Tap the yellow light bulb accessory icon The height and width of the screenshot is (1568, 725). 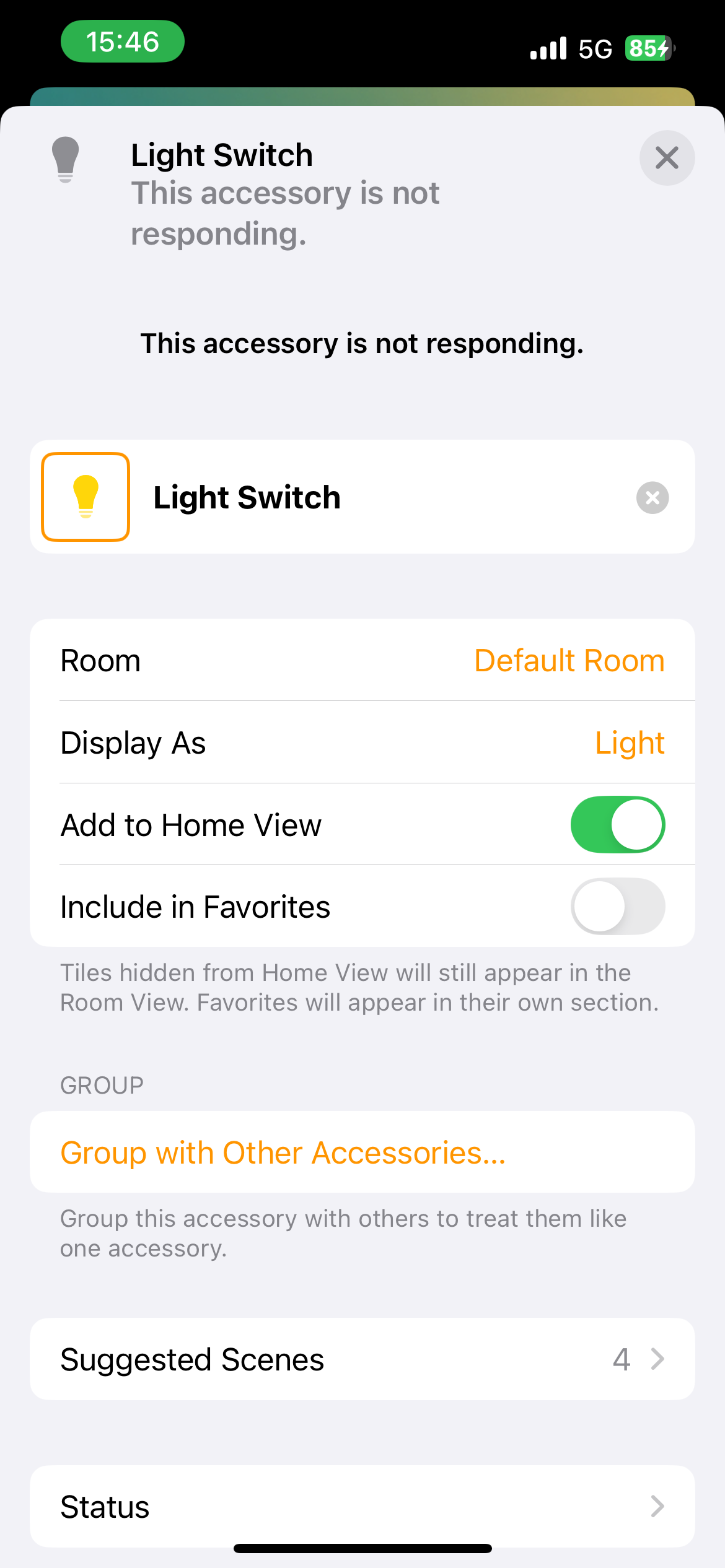86,496
